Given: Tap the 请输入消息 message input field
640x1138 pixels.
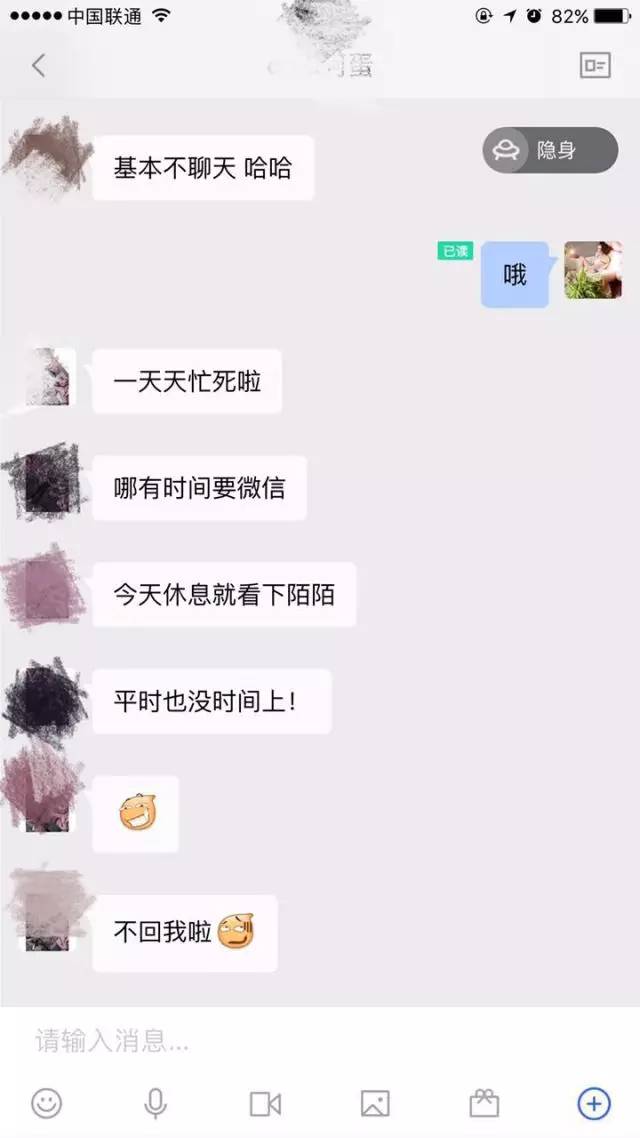Looking at the screenshot, I should pos(320,1041).
